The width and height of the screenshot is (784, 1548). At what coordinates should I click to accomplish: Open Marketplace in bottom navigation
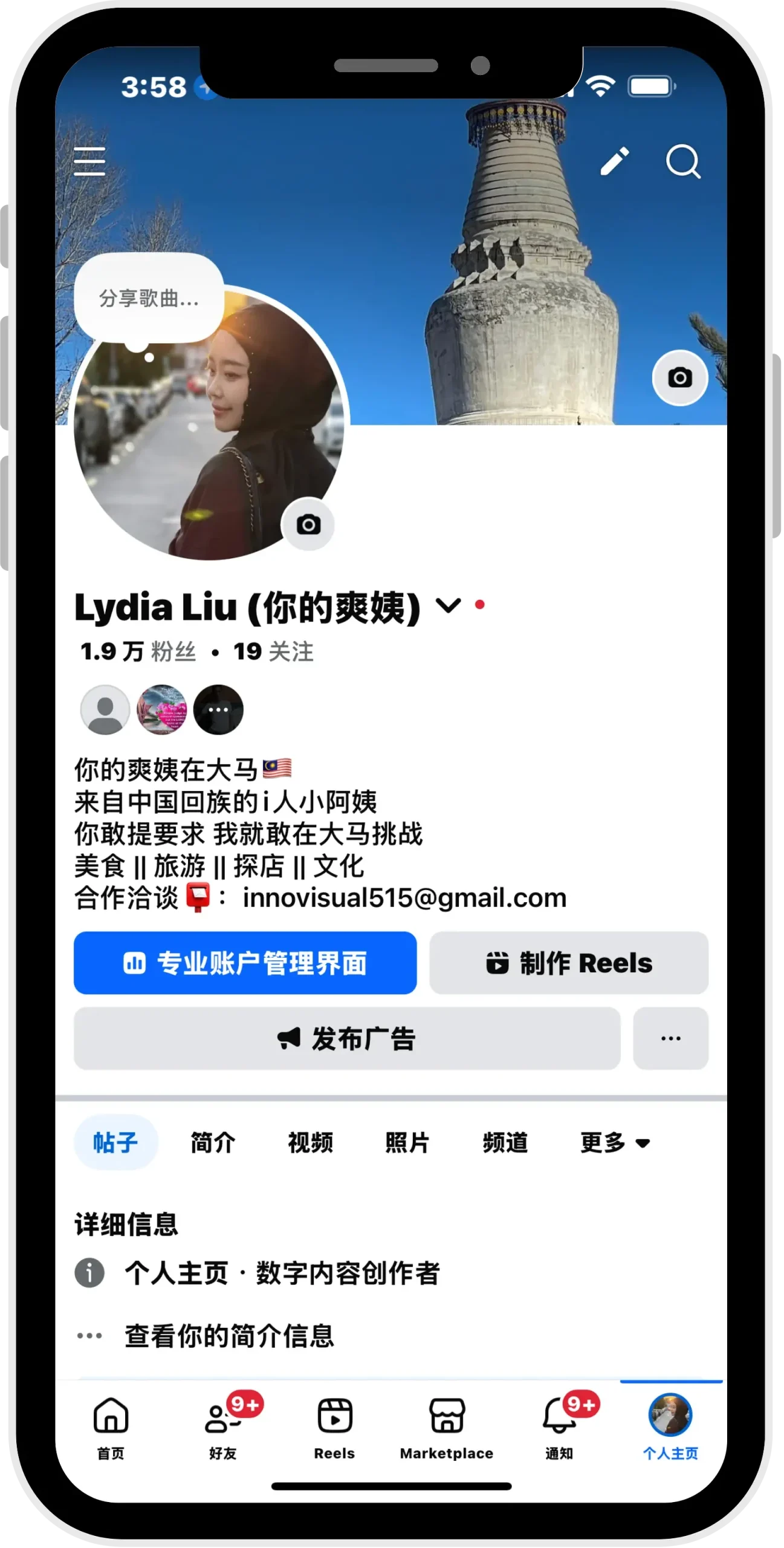point(447,1427)
